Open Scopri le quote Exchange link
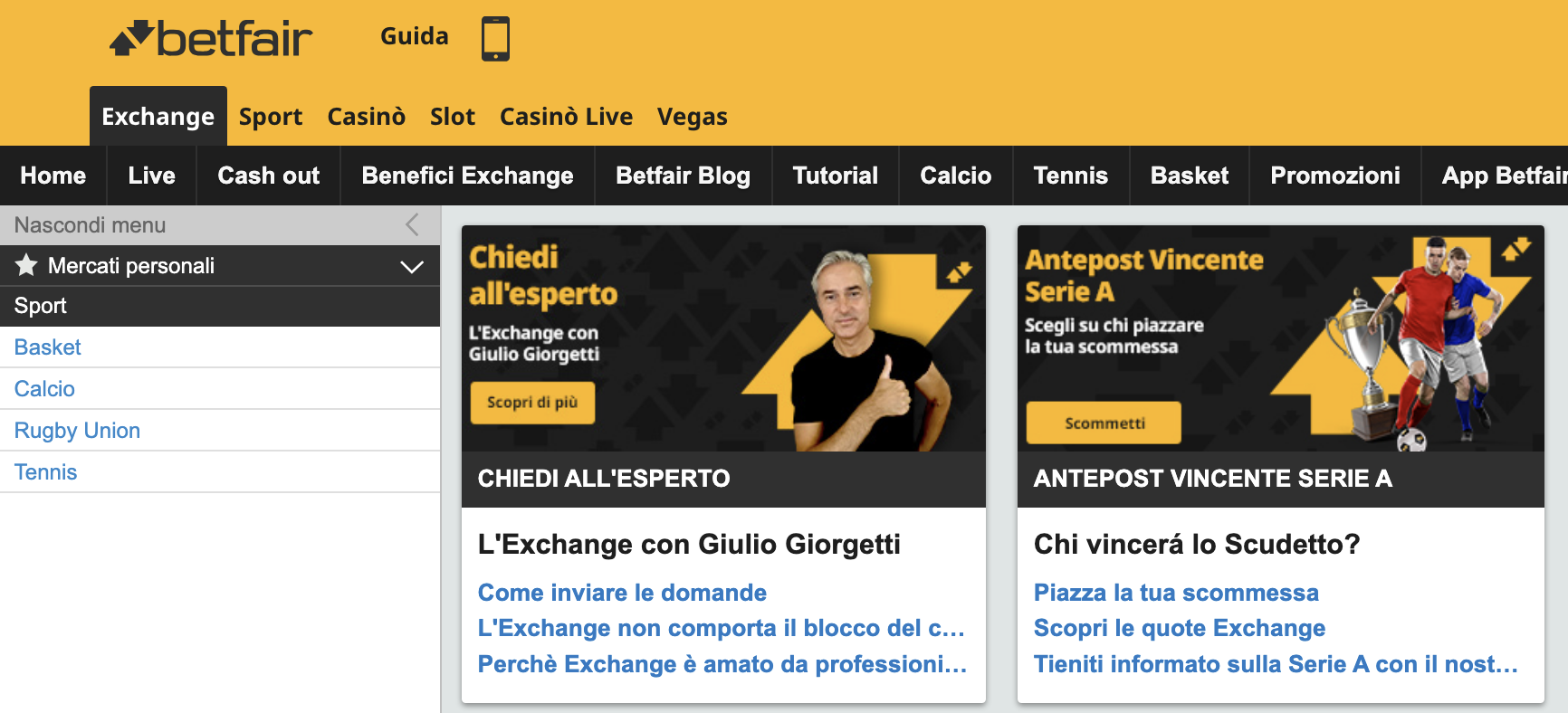The width and height of the screenshot is (1568, 713). click(x=1179, y=628)
